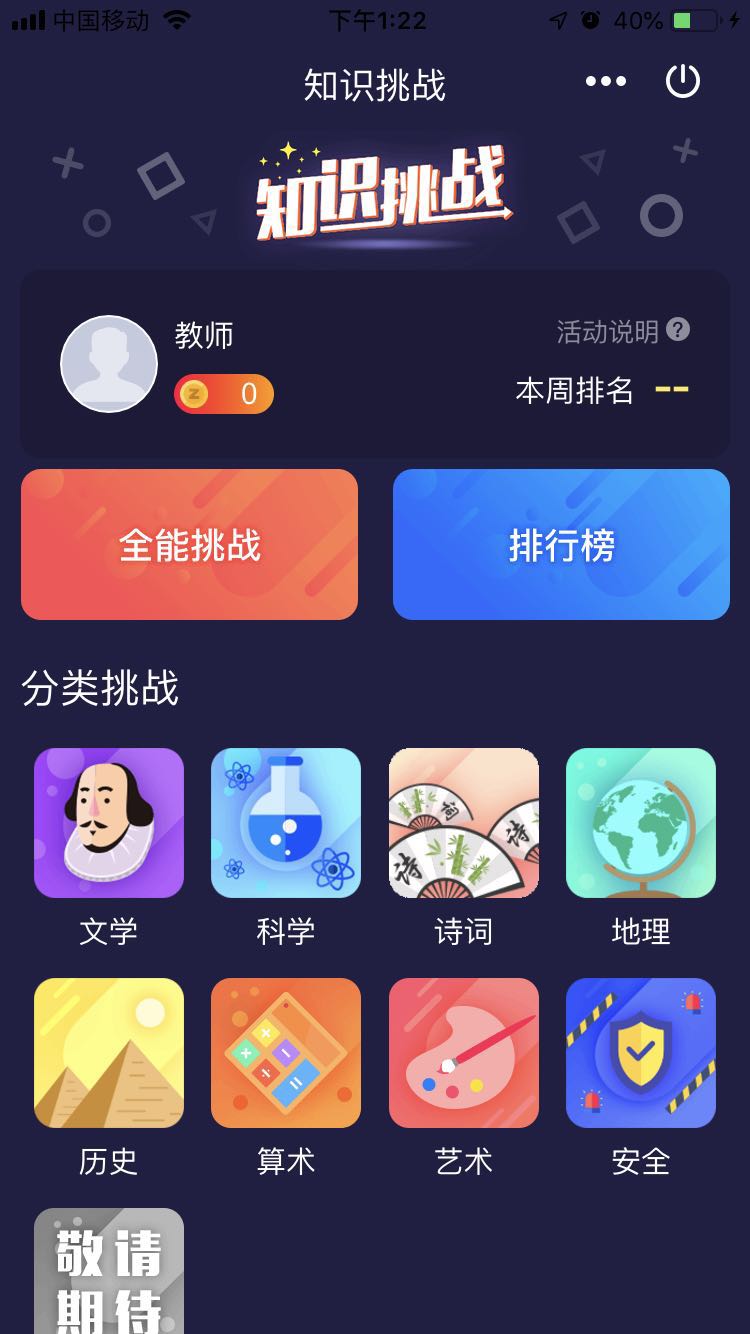Select the 文学 category
This screenshot has width=750, height=1334.
pyautogui.click(x=109, y=823)
